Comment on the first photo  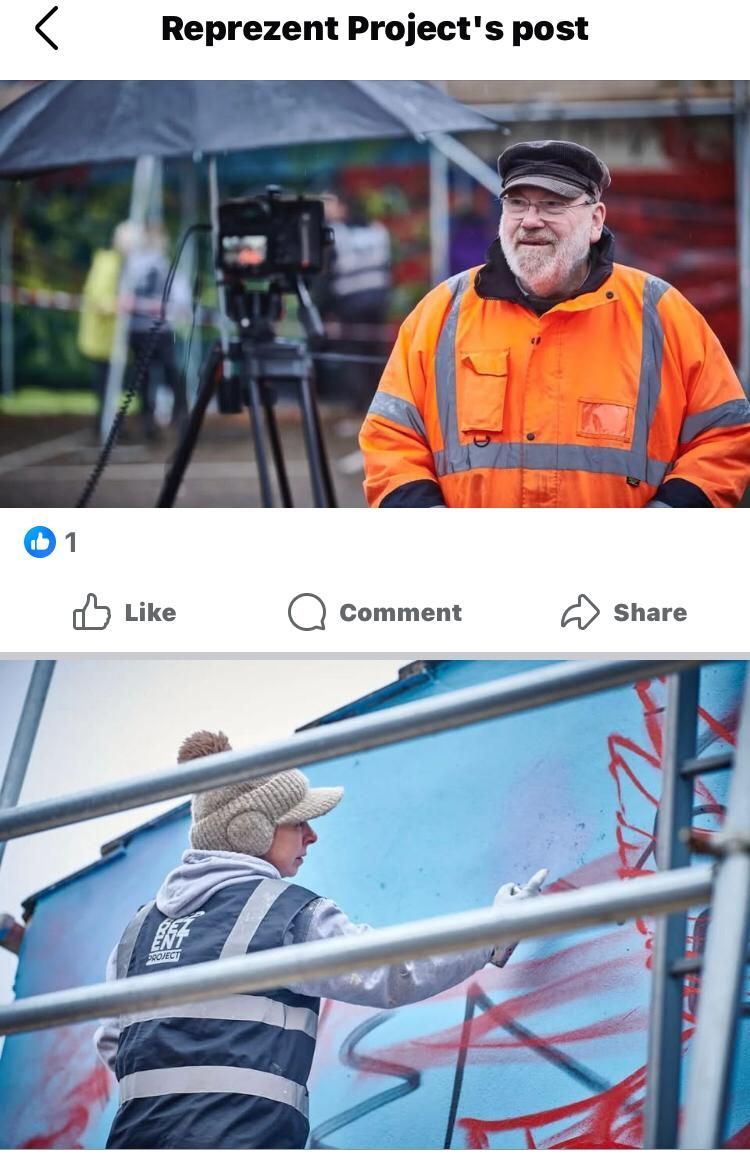pos(375,612)
